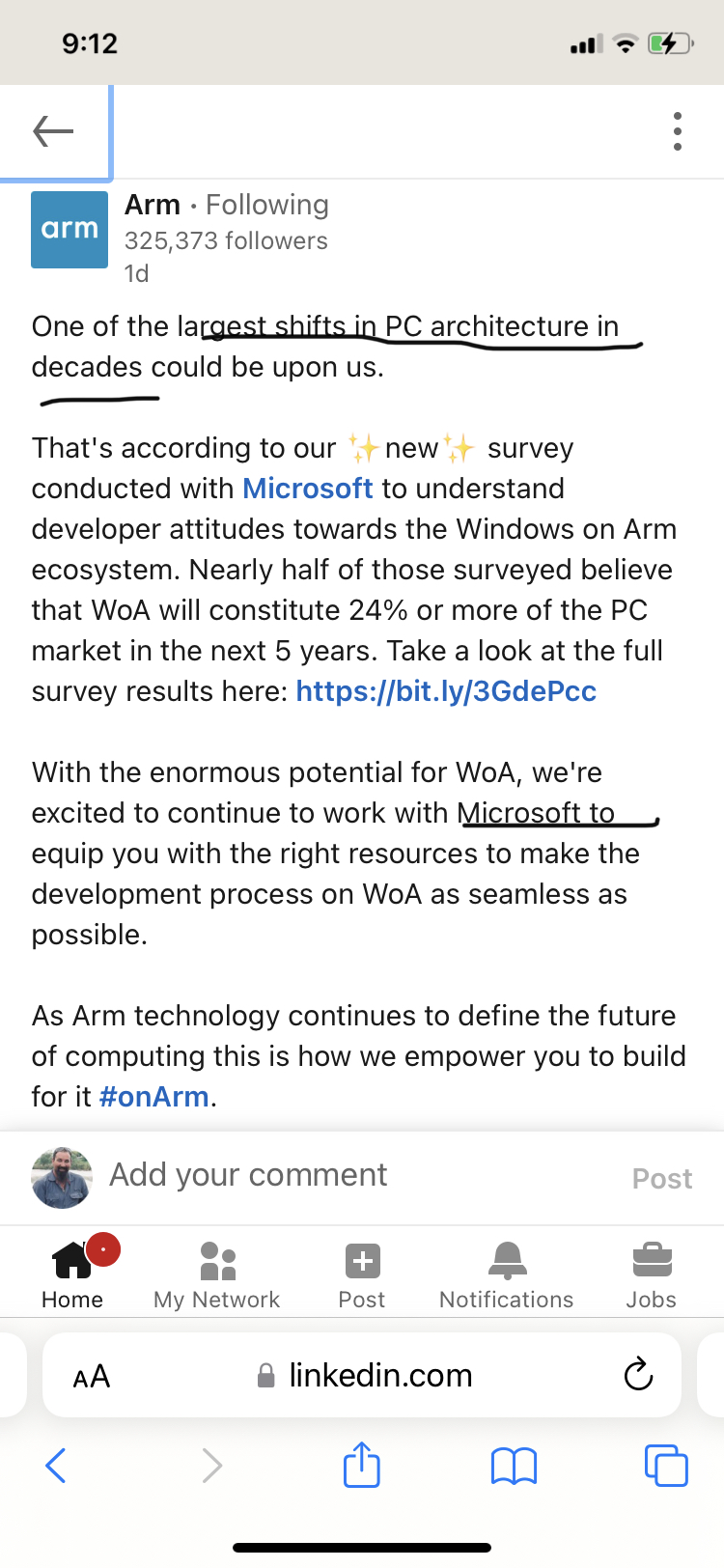Switch to the Home tab
The width and height of the screenshot is (724, 1568).
pyautogui.click(x=72, y=1273)
